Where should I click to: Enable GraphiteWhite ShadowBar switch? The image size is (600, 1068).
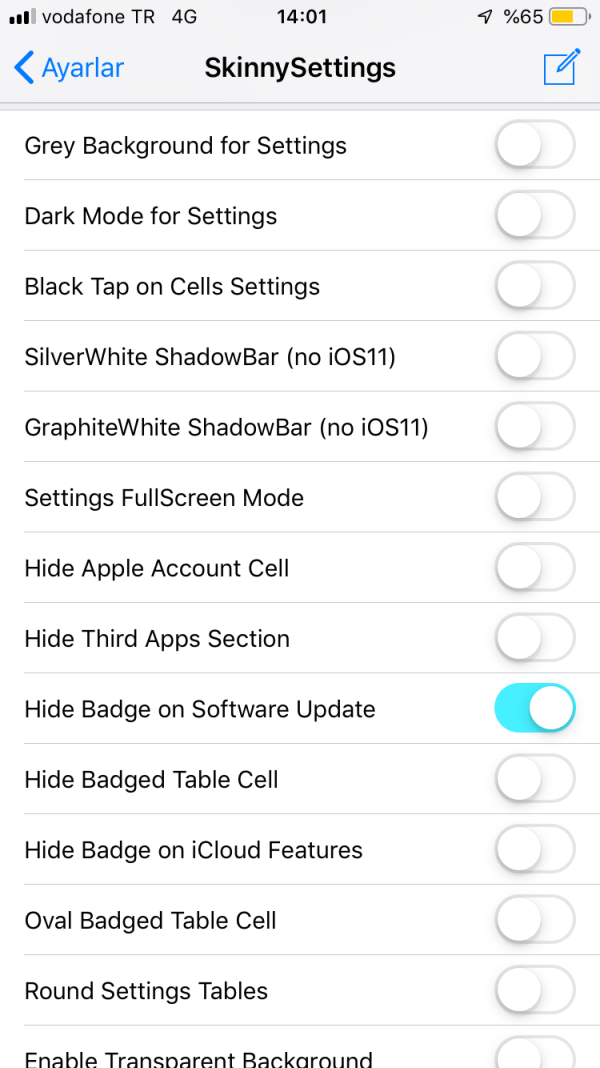coord(534,428)
